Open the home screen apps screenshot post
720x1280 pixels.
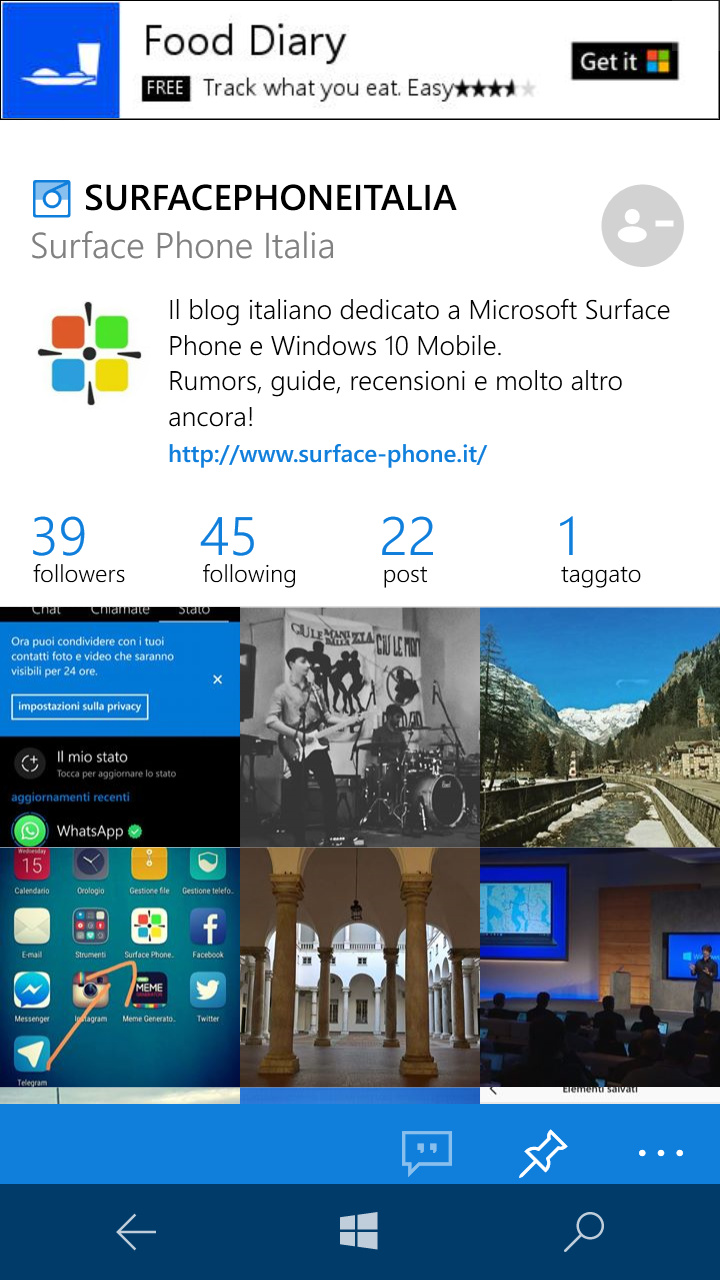pyautogui.click(x=120, y=967)
